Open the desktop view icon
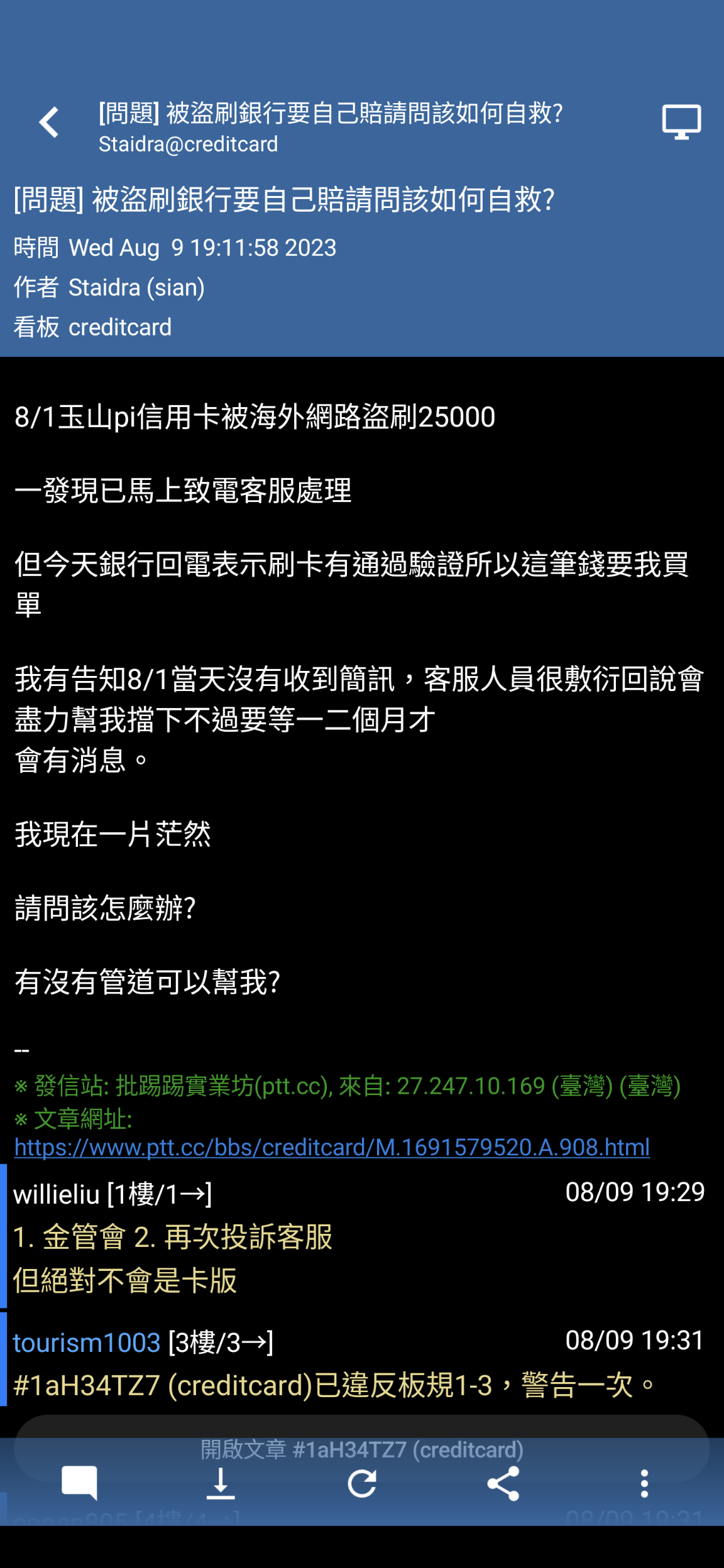 681,122
